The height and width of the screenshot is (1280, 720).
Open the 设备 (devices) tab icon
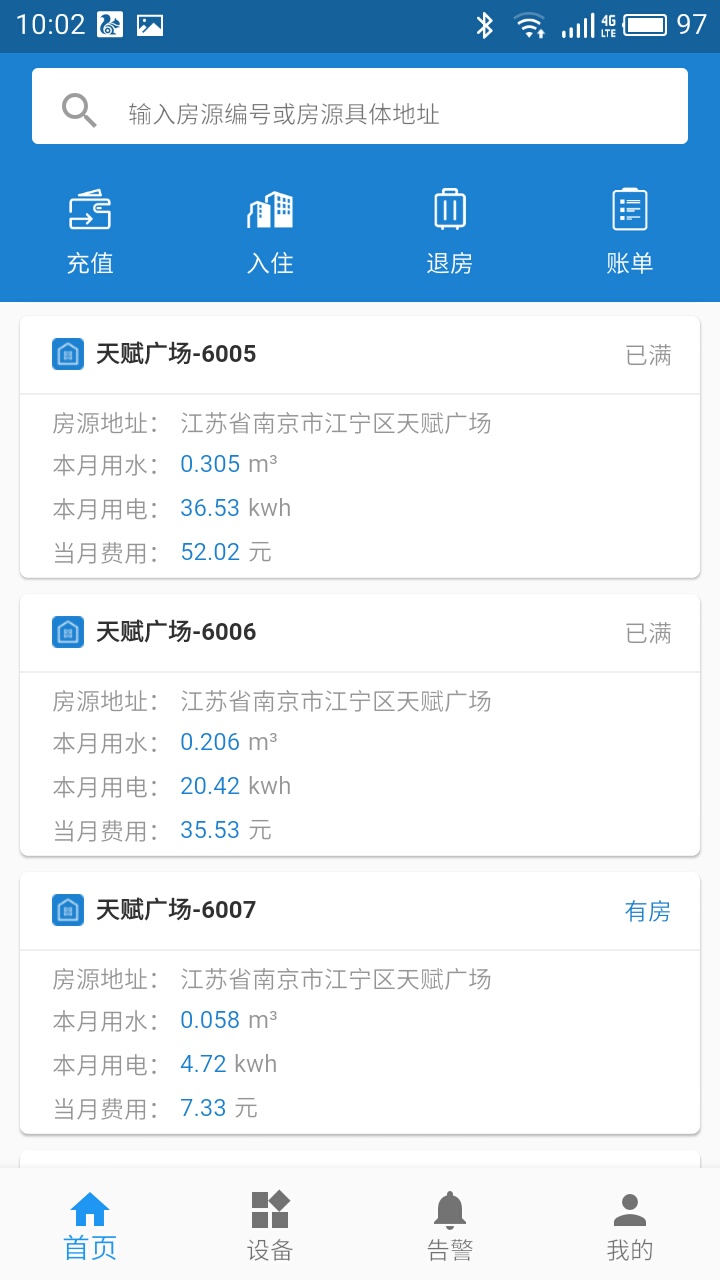coord(269,1208)
